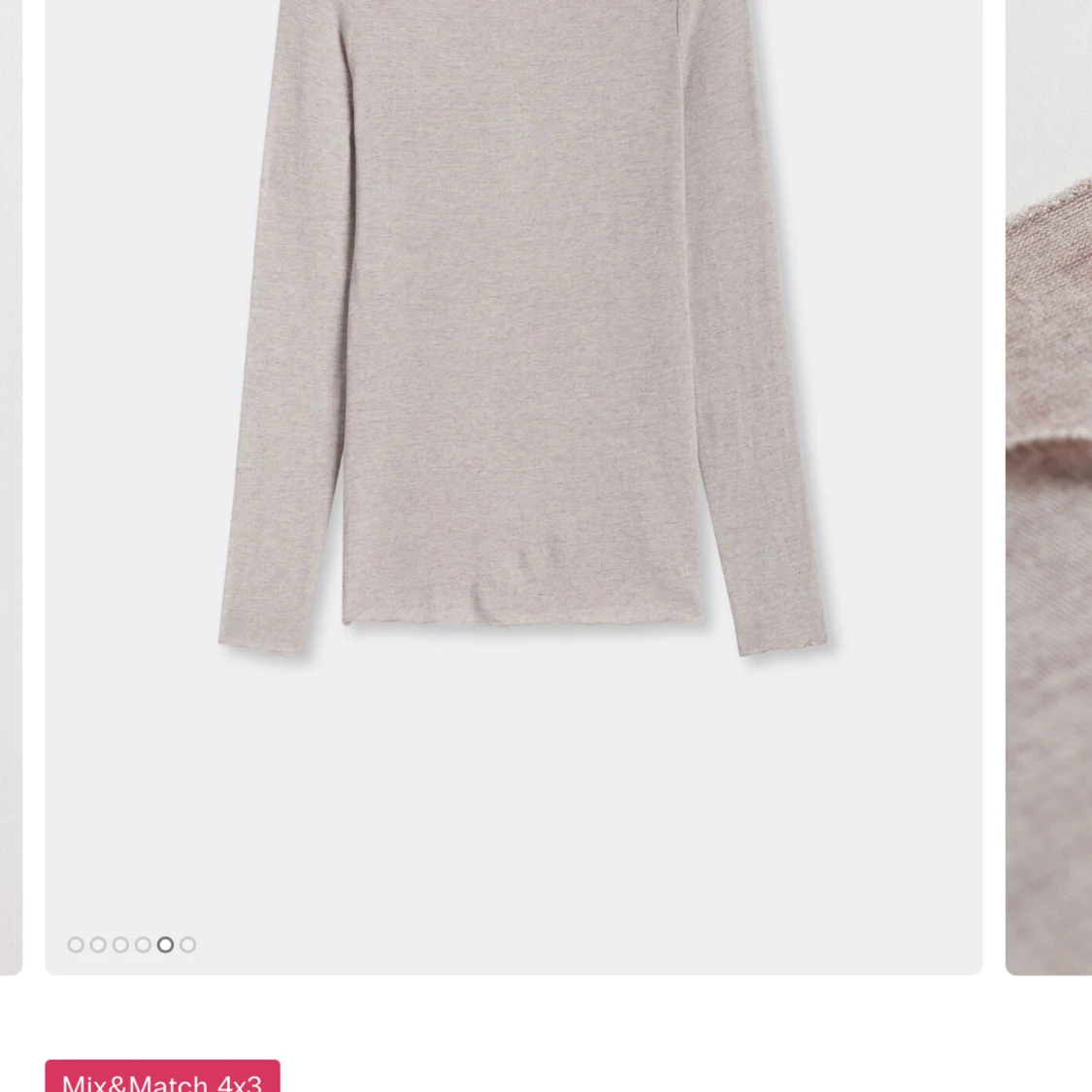Jump to the first image indicator dot
This screenshot has width=1092, height=1092.
click(x=76, y=944)
